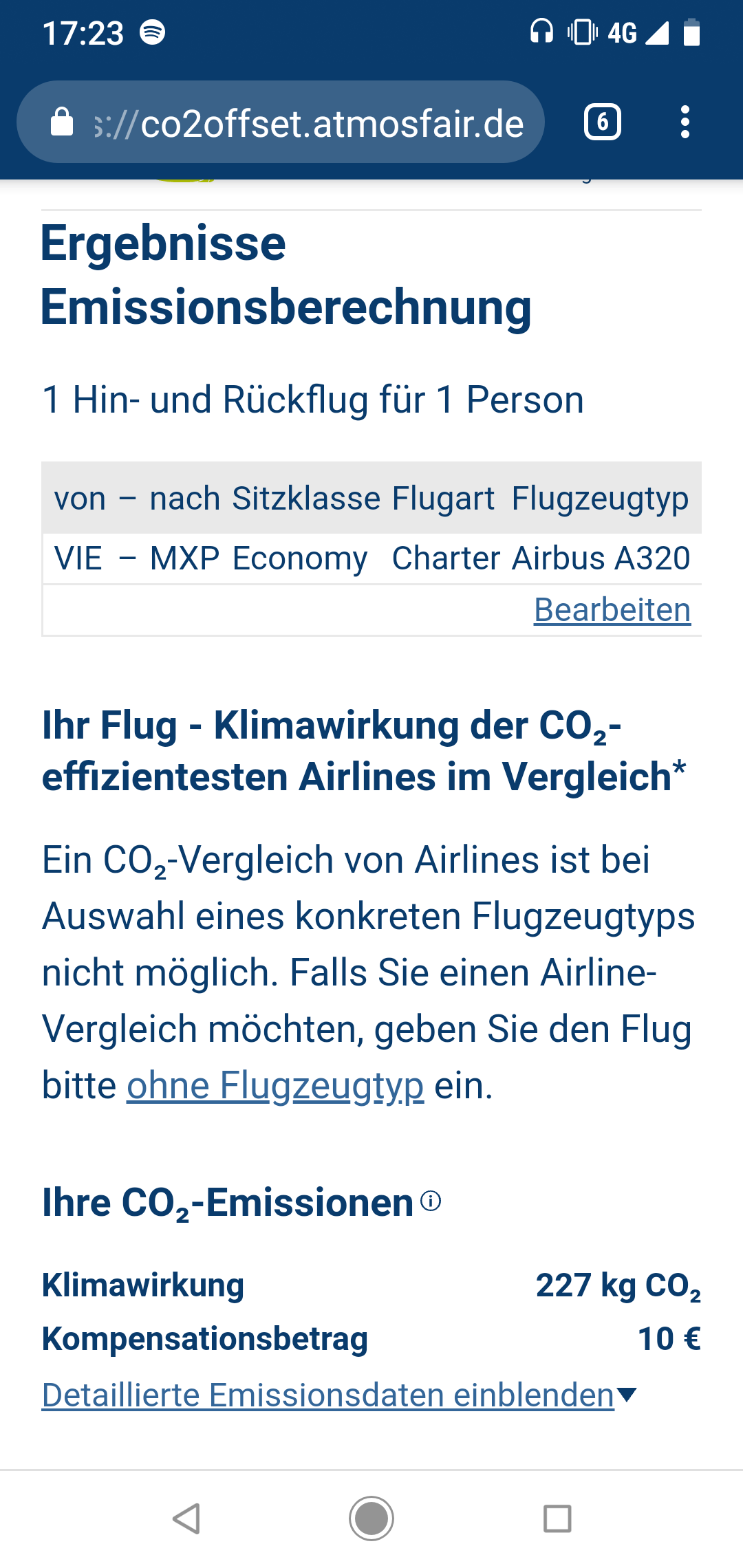Tap the co2offset.atmosfair.de address bar
The height and width of the screenshot is (1568, 743).
point(281,122)
